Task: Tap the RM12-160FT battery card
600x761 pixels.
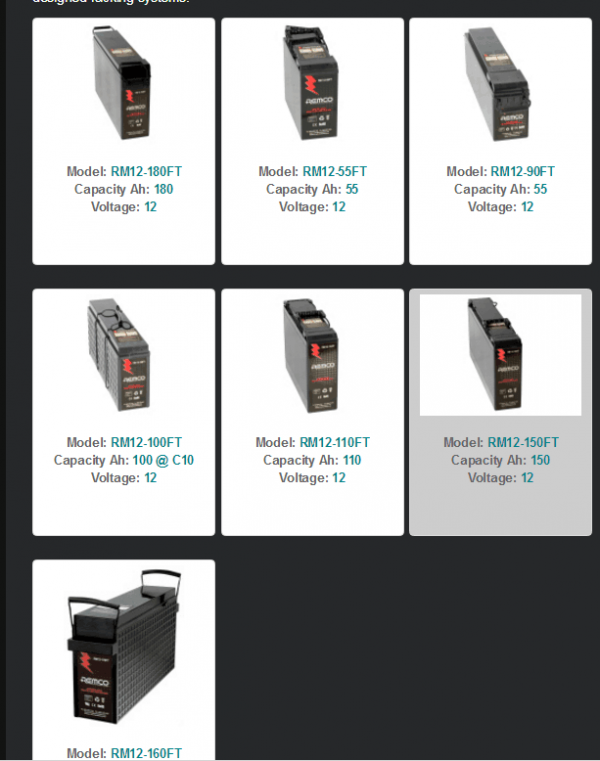Action: point(124,660)
